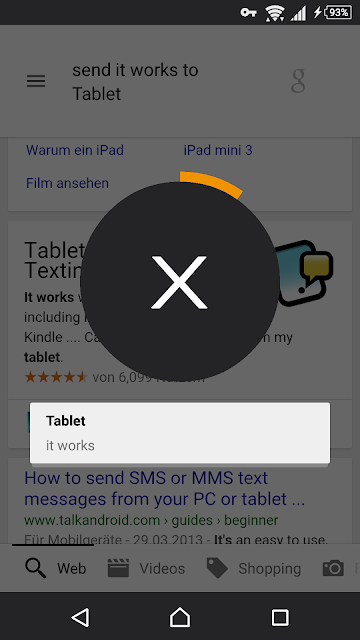This screenshot has height=640, width=360.
Task: Open the "Warum ein iPad" link
Action: (75, 150)
